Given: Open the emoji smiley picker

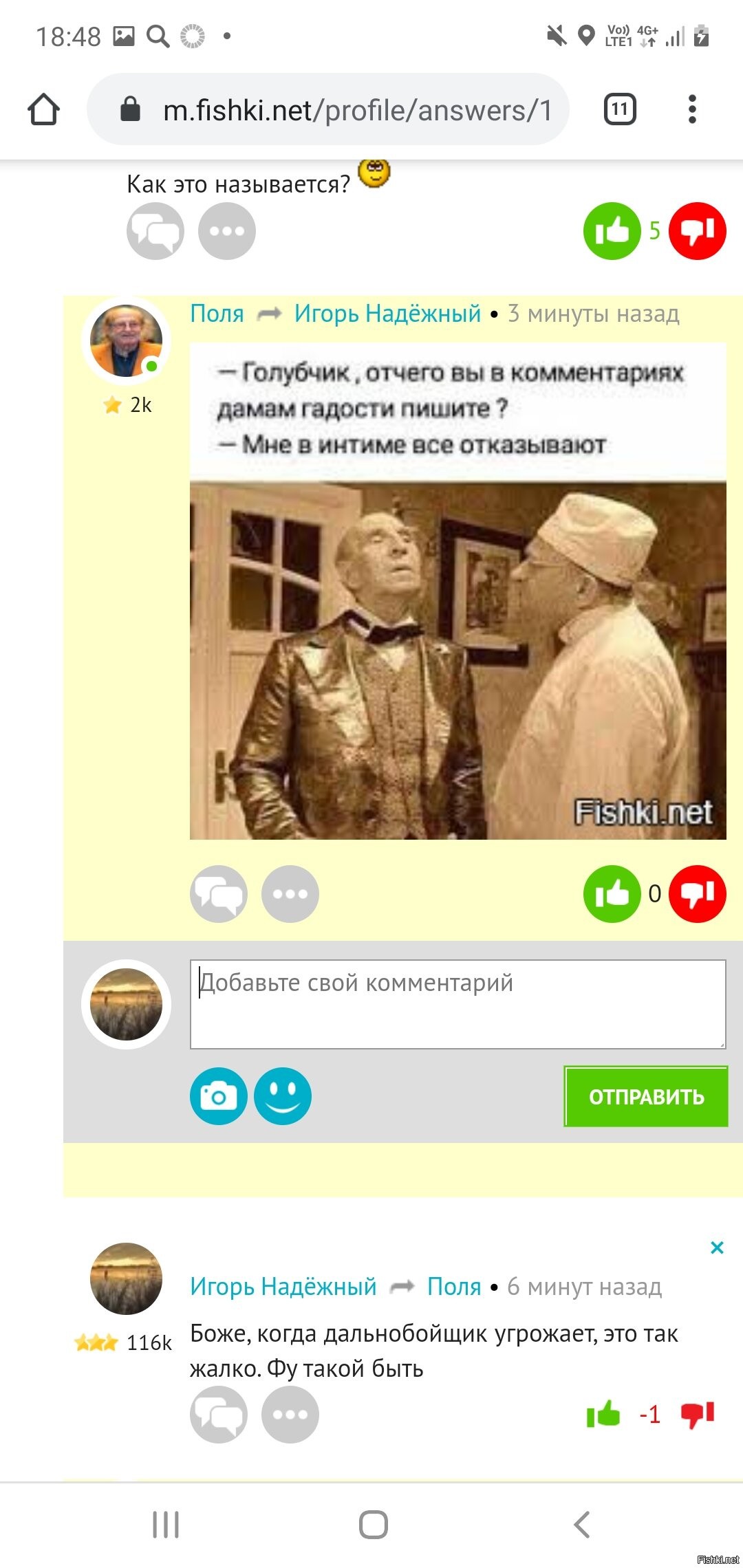Looking at the screenshot, I should 283,1096.
